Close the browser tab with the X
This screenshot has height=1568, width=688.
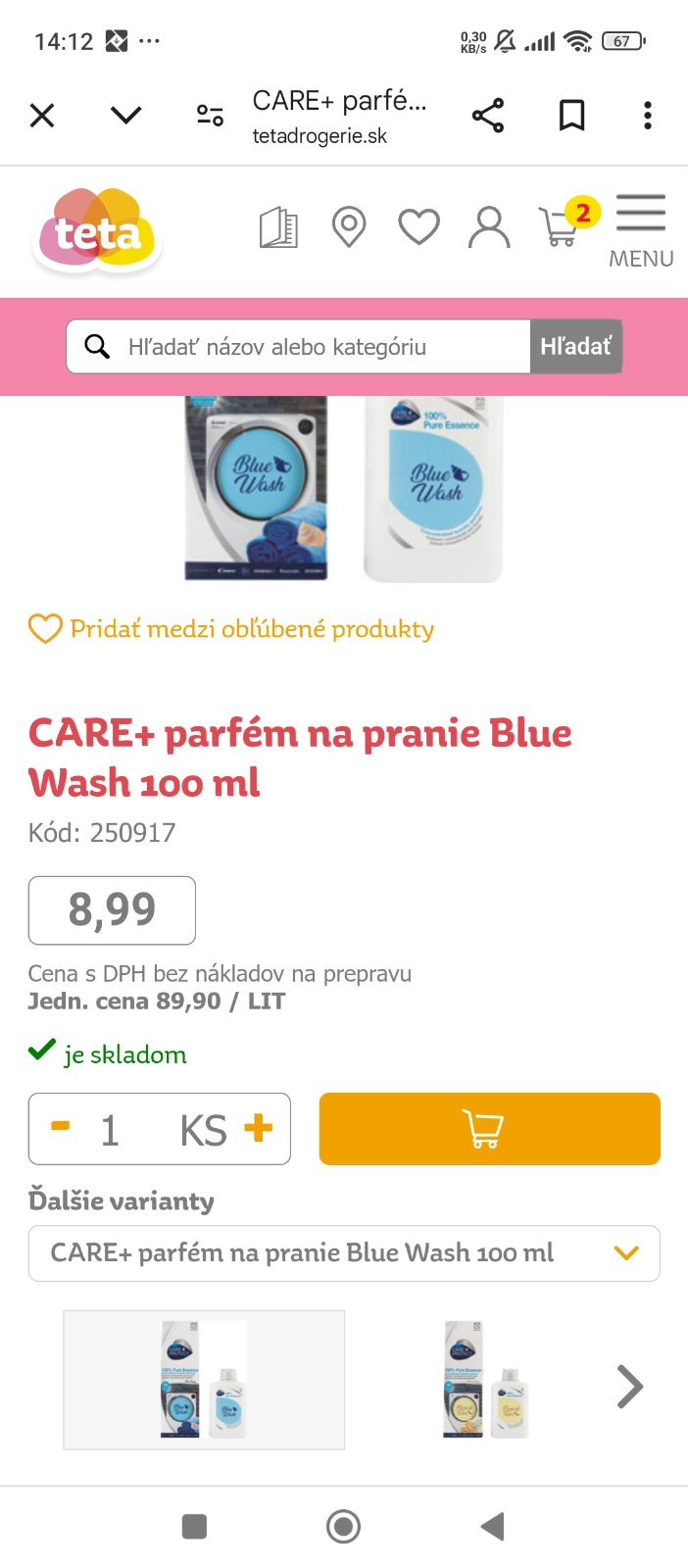(x=42, y=116)
